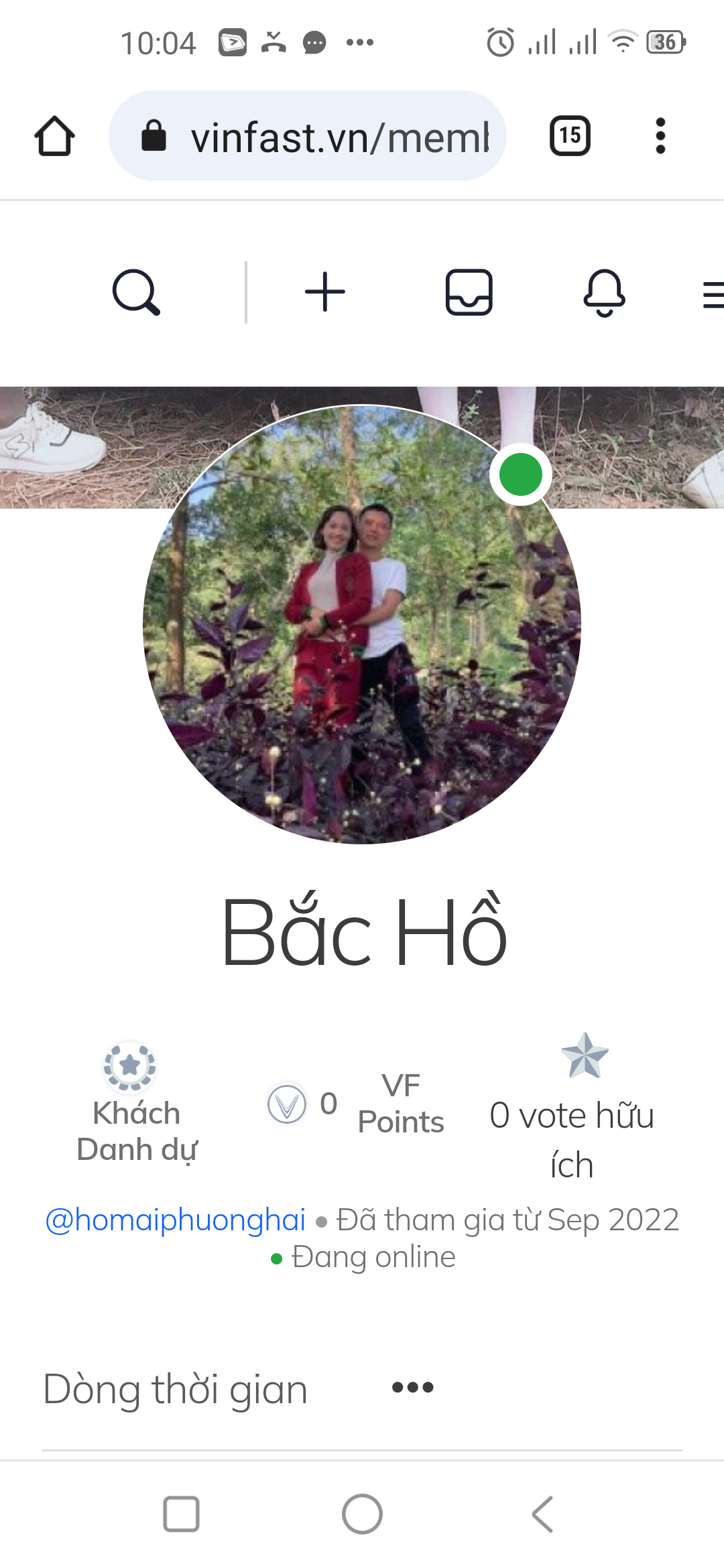Create a new post with plus icon
Viewport: 724px width, 1568px height.
325,292
